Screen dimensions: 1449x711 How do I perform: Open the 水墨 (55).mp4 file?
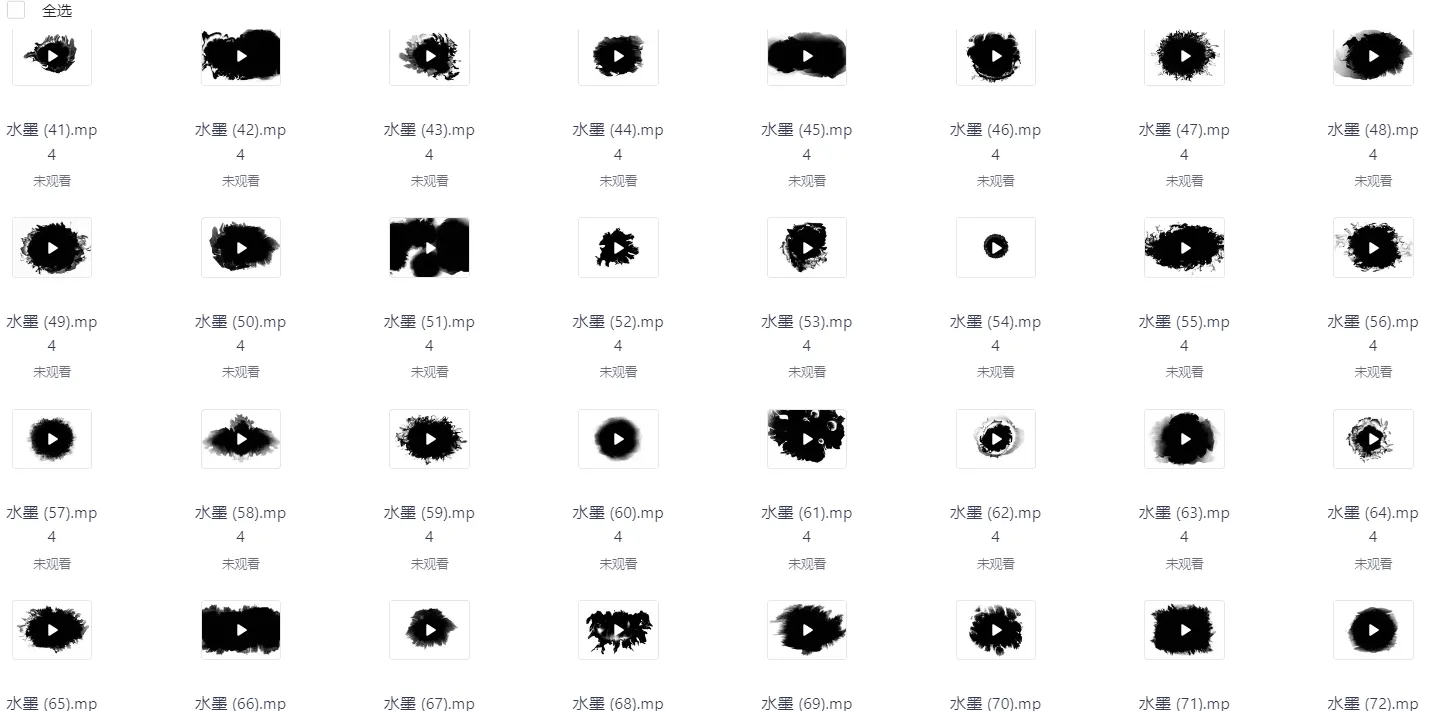[x=1185, y=247]
